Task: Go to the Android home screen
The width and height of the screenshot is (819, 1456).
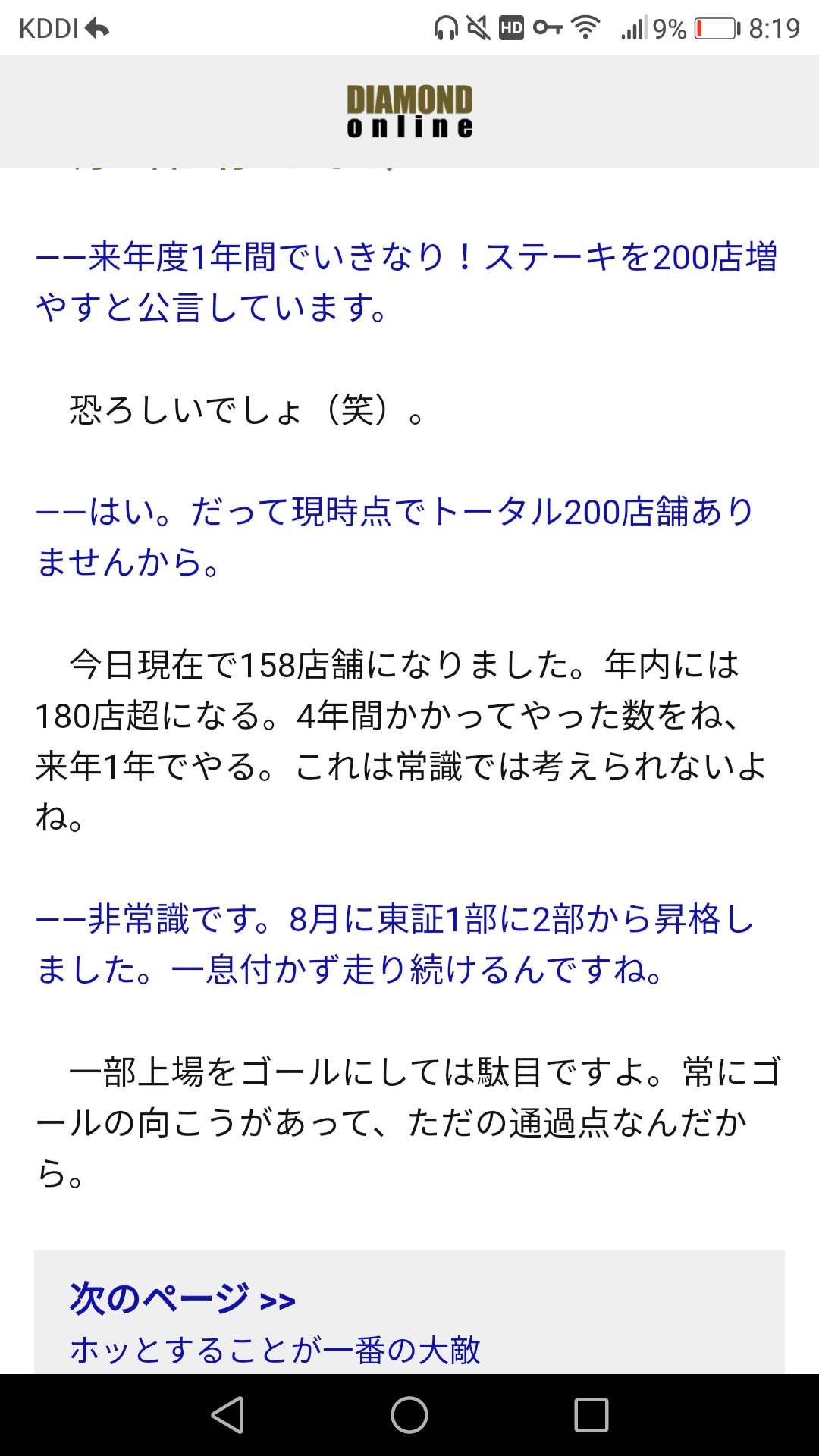Action: click(x=409, y=1415)
